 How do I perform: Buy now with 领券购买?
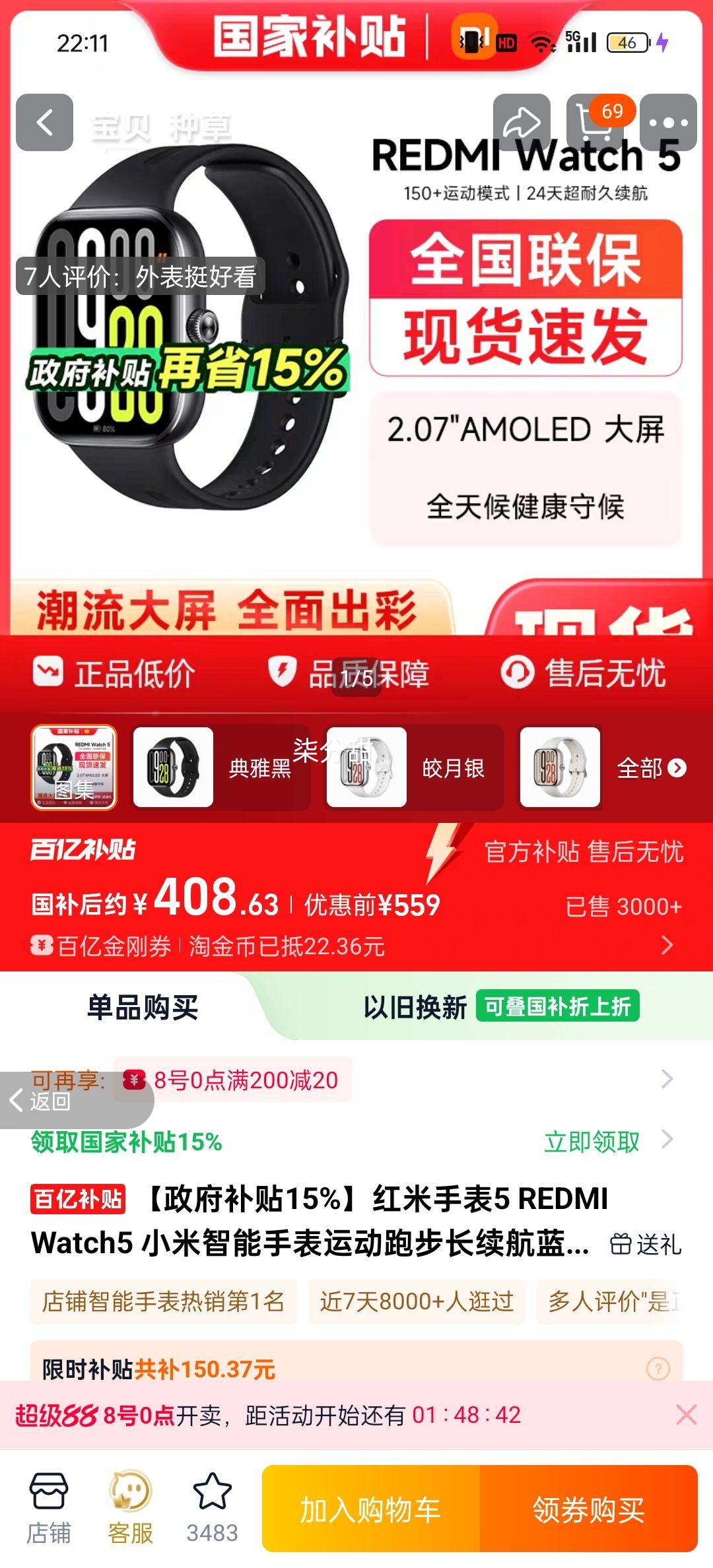[x=588, y=1510]
